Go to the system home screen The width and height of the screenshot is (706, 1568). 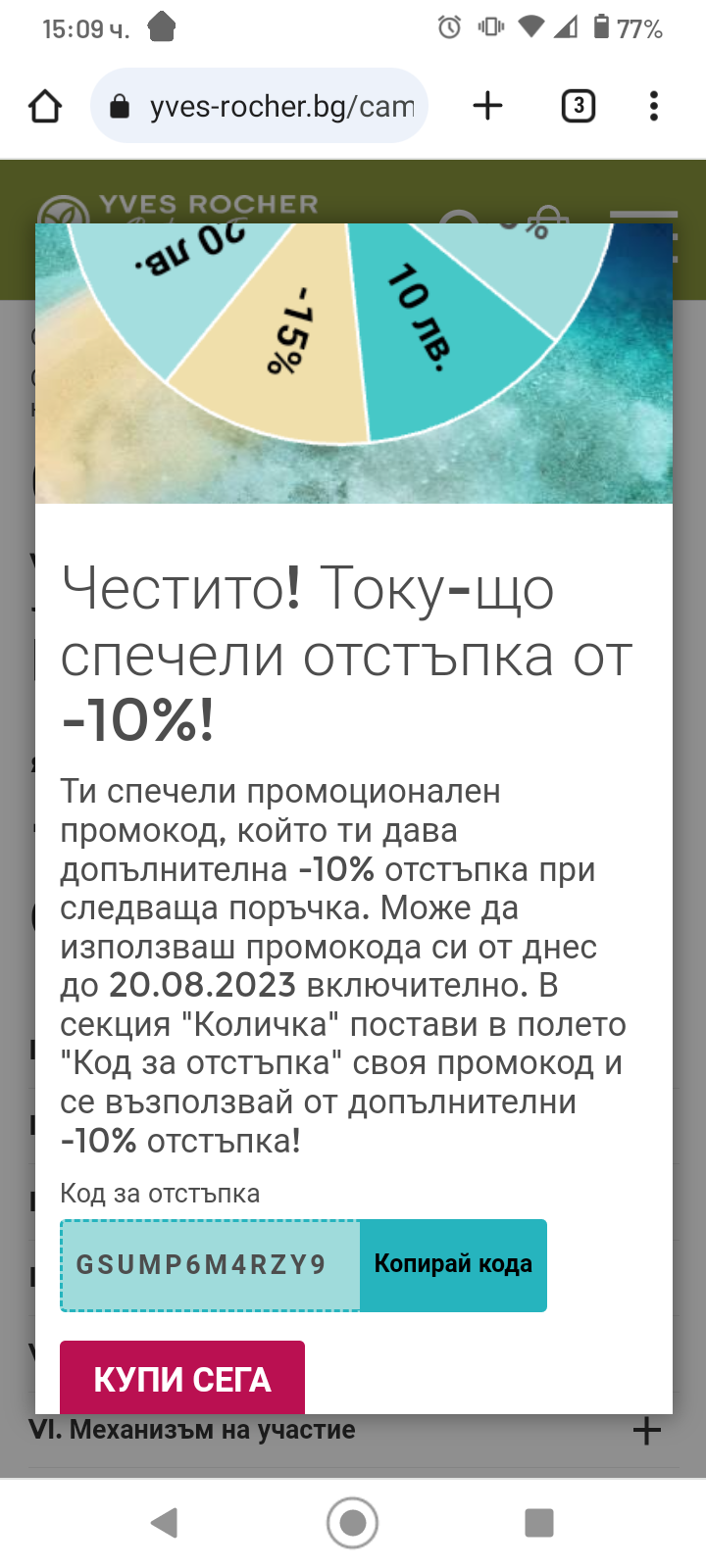point(353,1522)
